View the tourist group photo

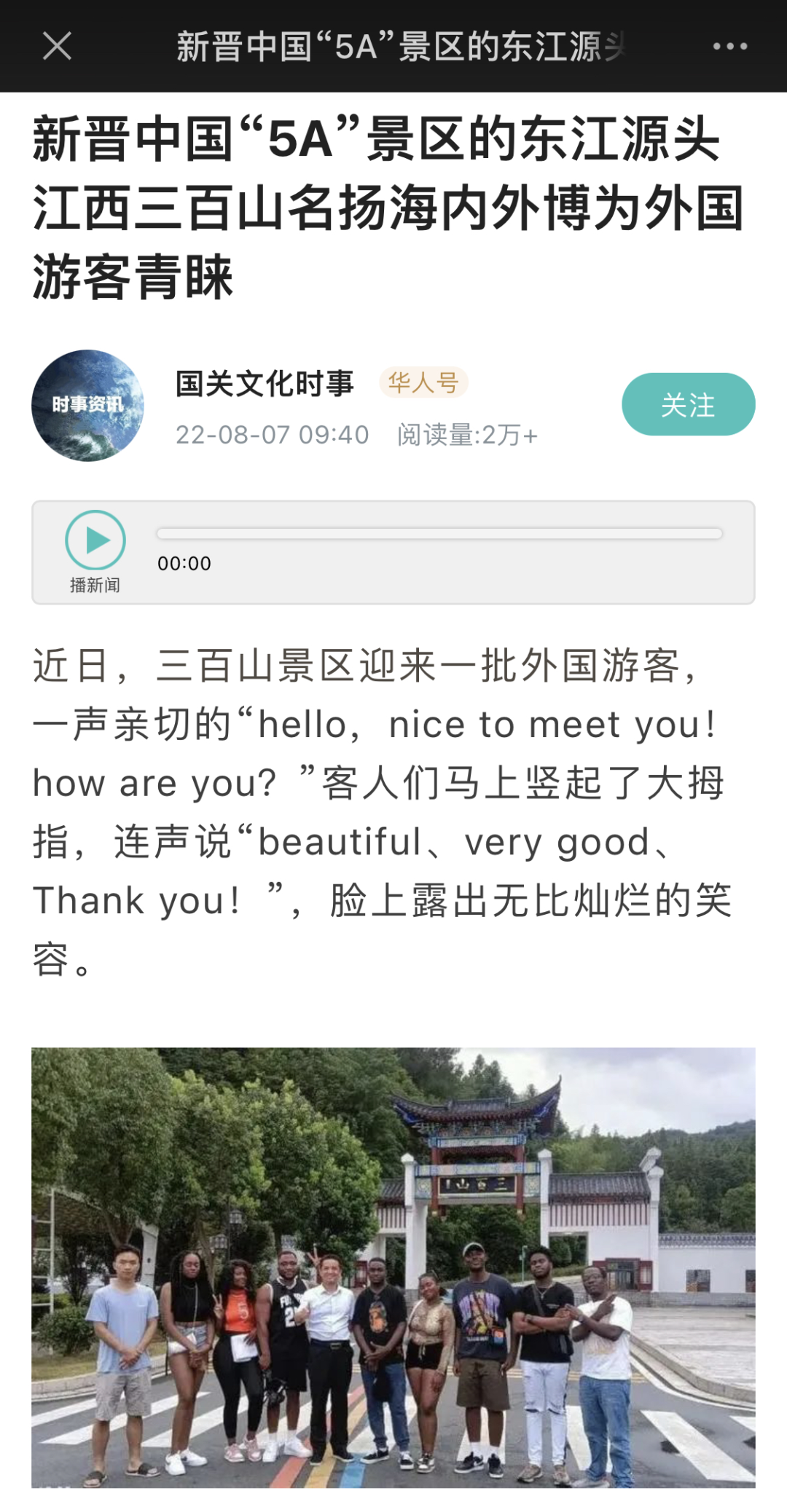pos(393,1267)
